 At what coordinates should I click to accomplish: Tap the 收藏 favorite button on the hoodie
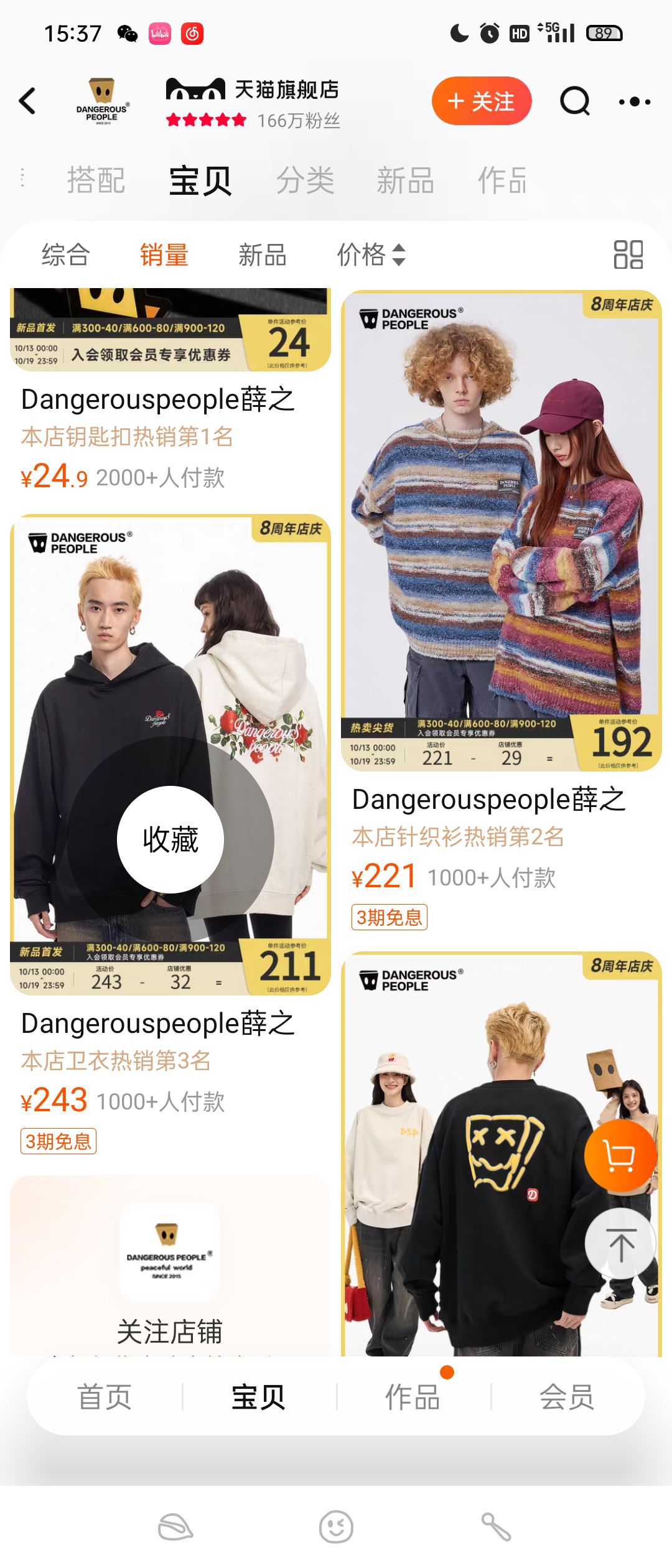pos(170,839)
